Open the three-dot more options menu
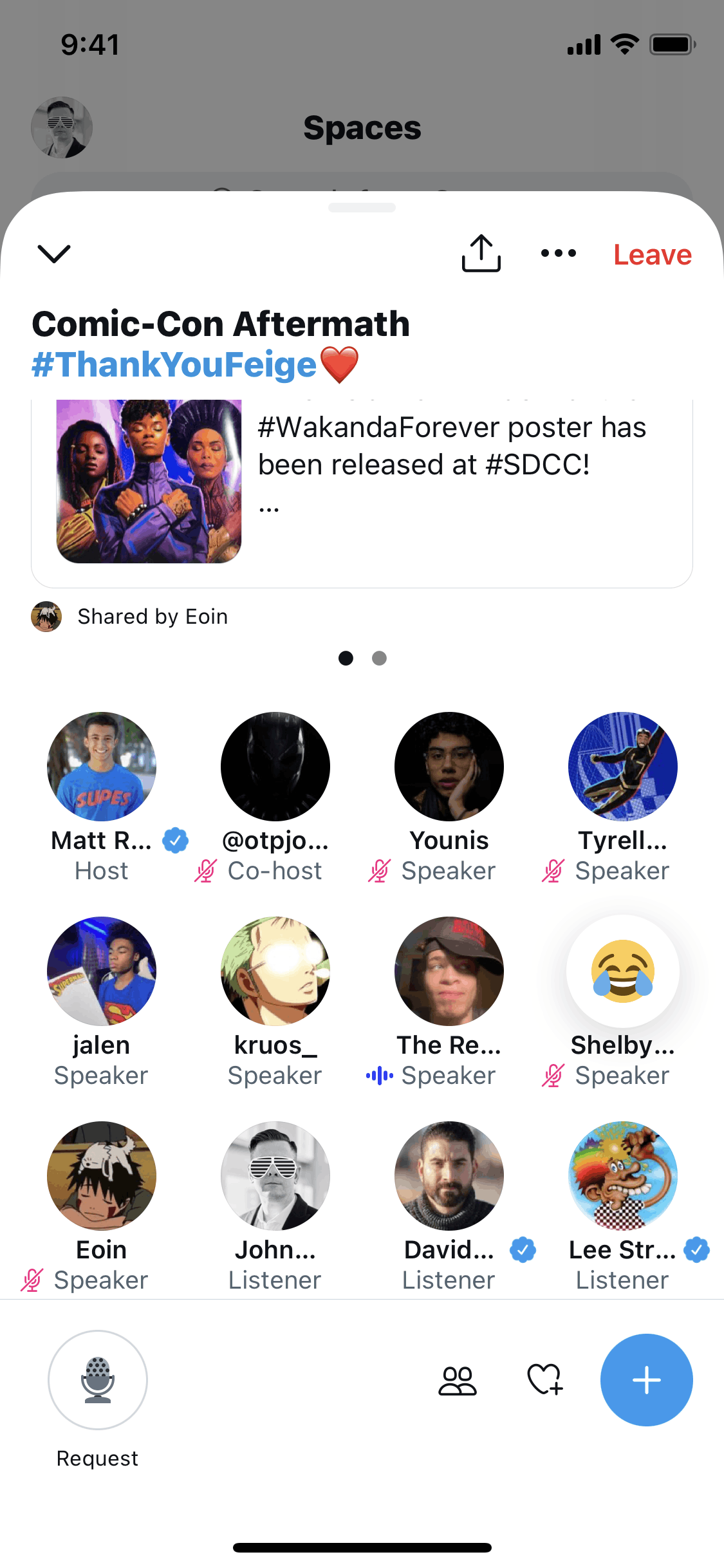The image size is (724, 1568). (x=558, y=254)
